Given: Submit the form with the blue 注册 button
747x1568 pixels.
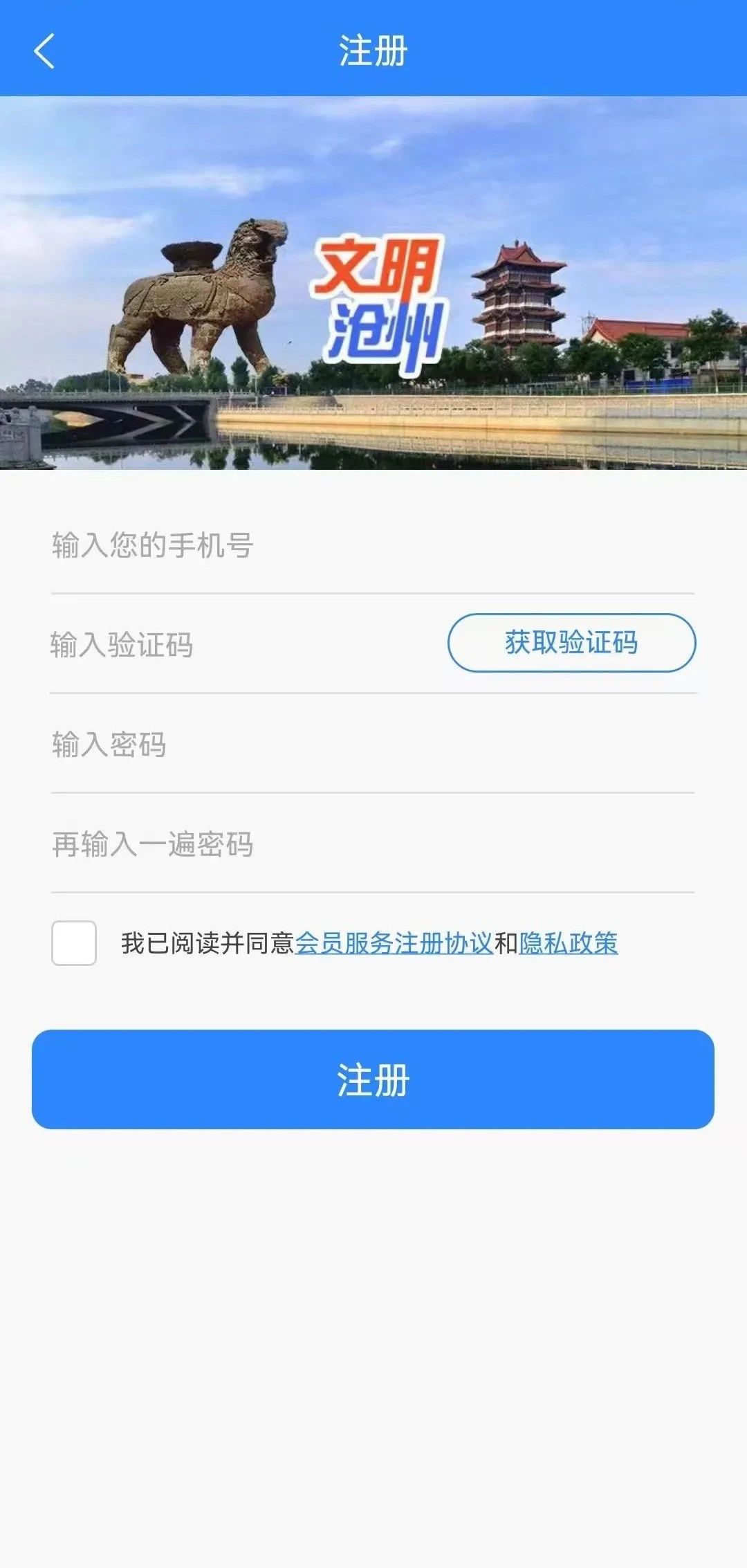Looking at the screenshot, I should pyautogui.click(x=373, y=1079).
